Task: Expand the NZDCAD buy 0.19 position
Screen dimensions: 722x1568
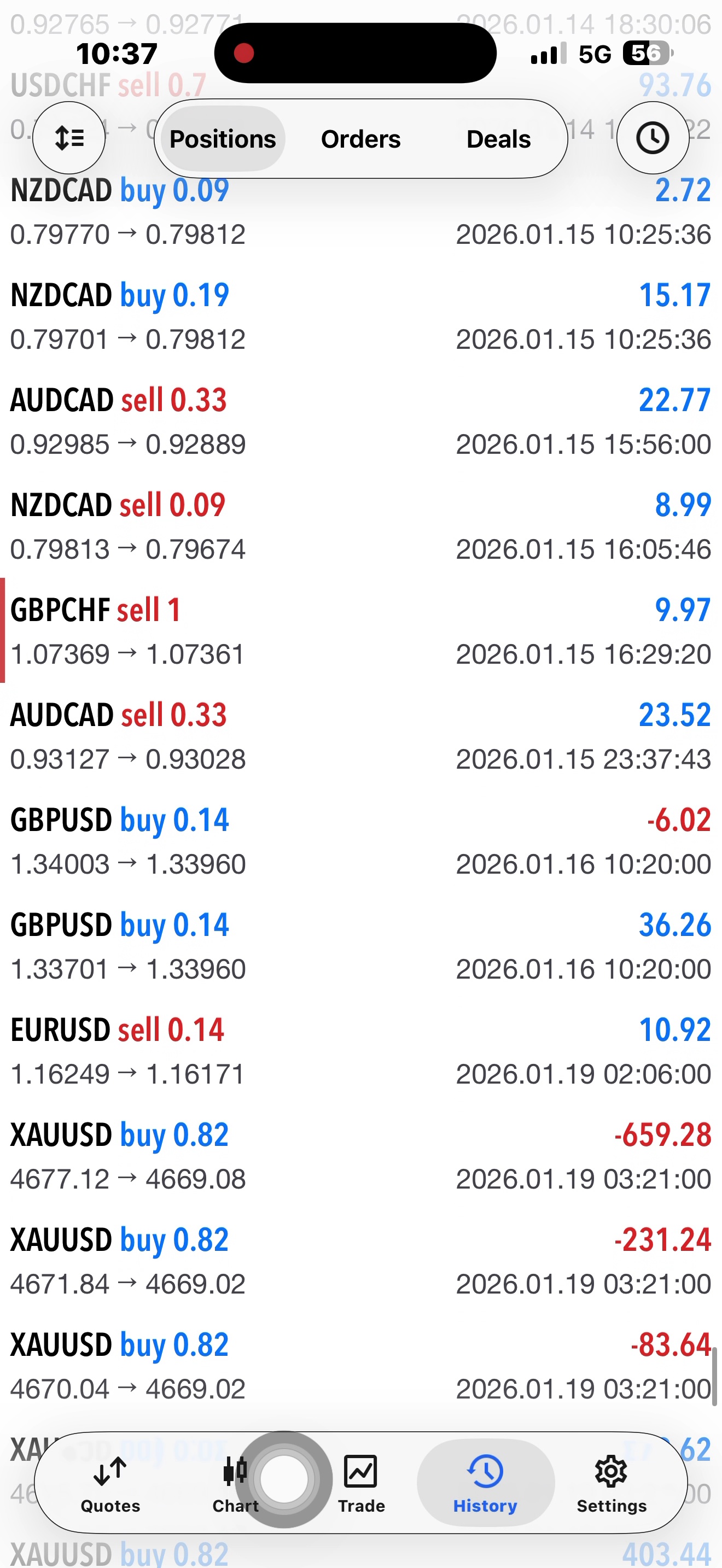Action: click(x=360, y=317)
